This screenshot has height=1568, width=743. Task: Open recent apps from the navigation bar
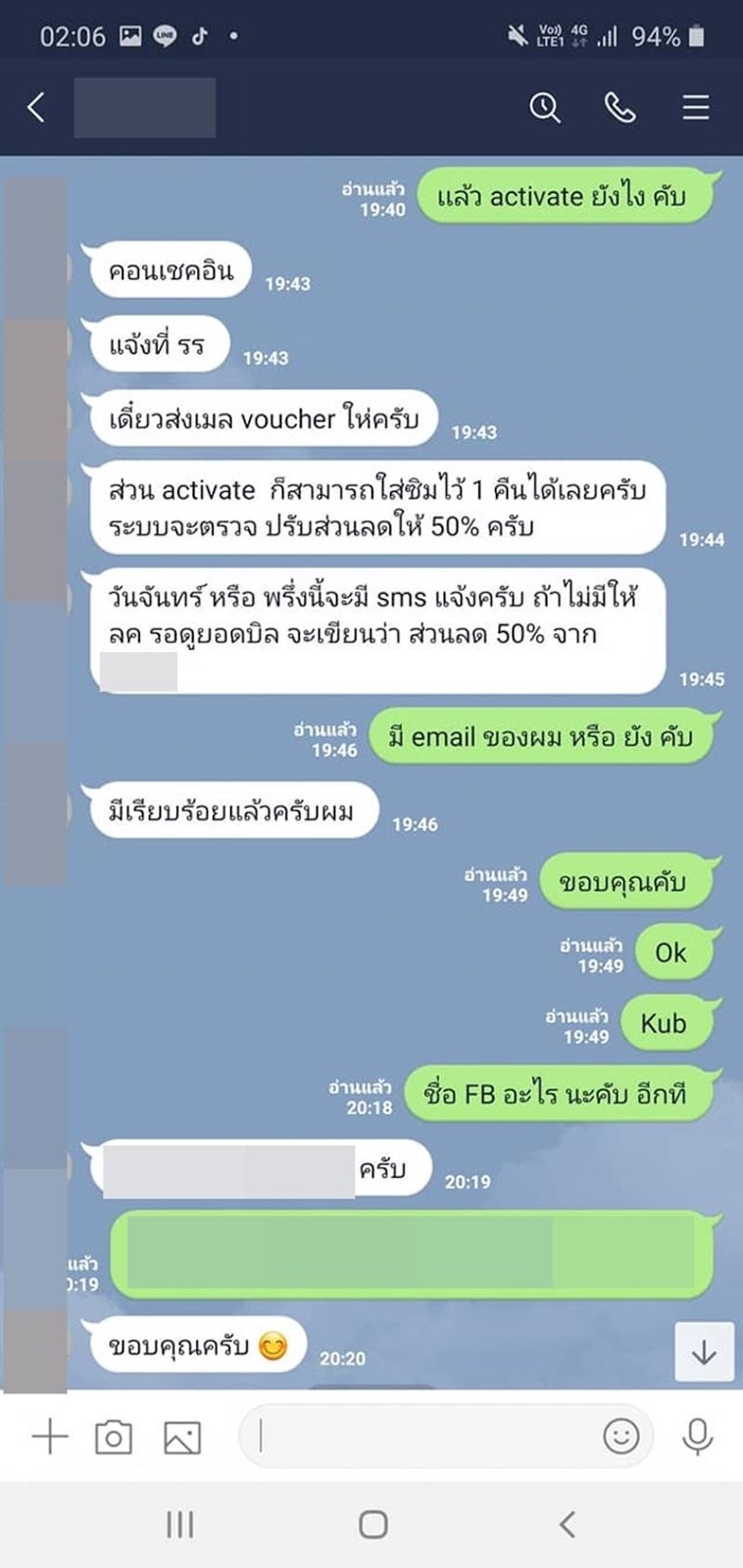click(x=179, y=1524)
